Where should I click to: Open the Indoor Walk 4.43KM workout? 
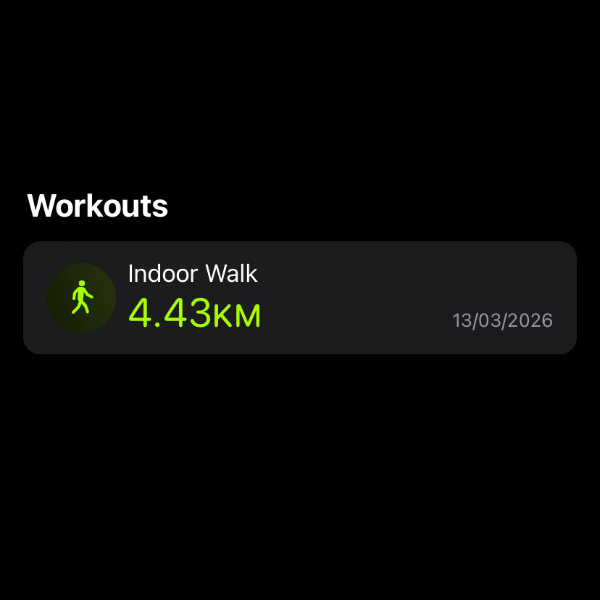[x=300, y=297]
